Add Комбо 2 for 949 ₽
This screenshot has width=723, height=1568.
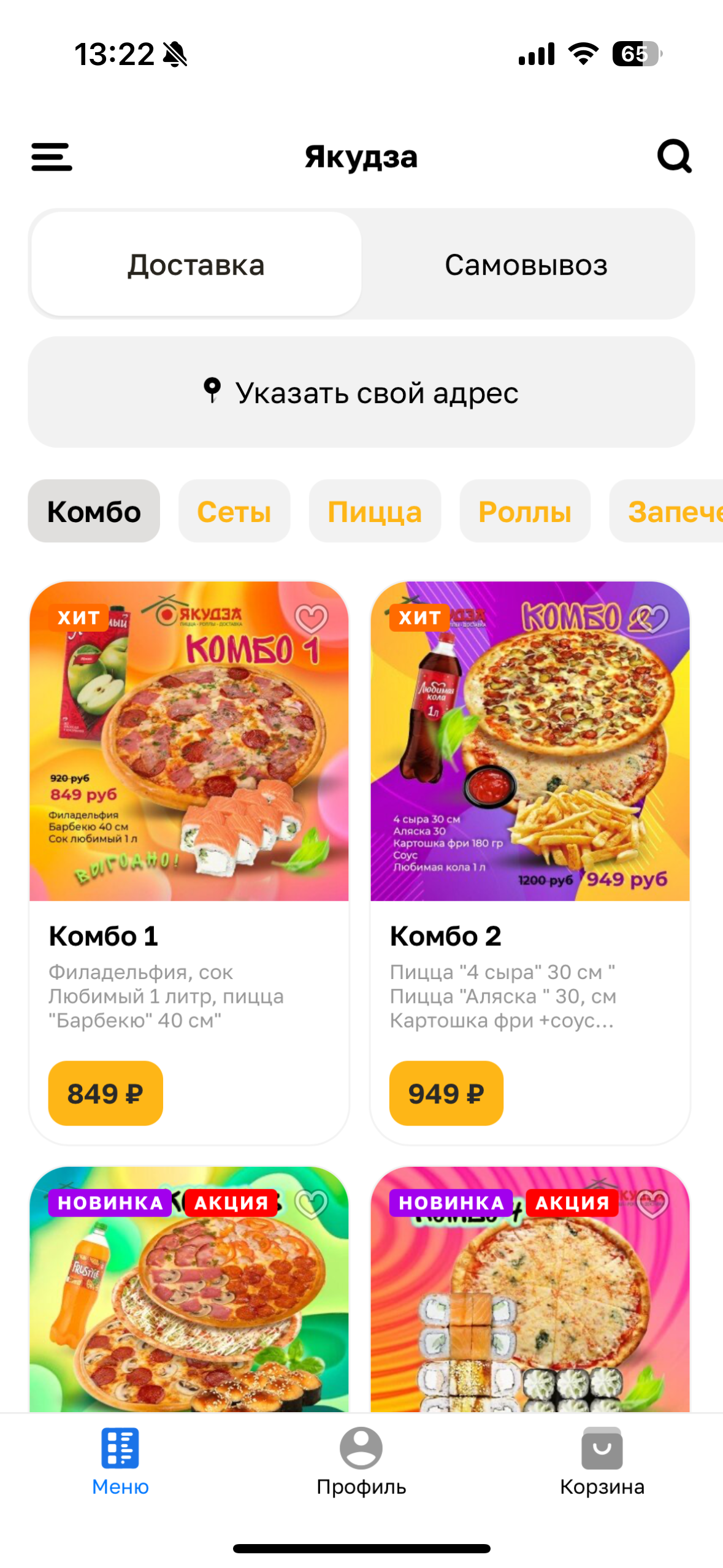click(x=446, y=1093)
